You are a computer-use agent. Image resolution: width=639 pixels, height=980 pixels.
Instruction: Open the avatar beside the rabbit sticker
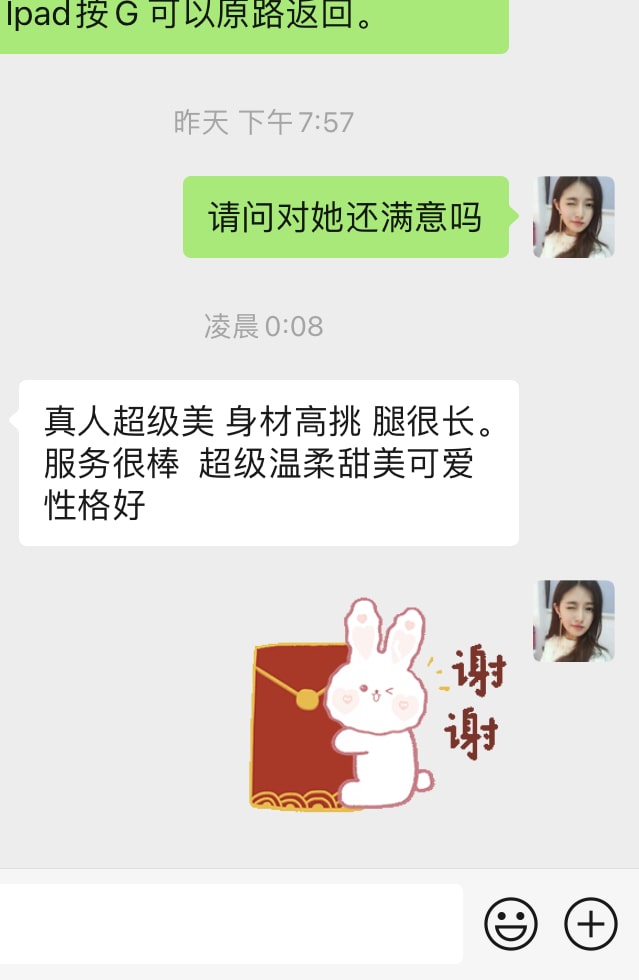[x=573, y=621]
